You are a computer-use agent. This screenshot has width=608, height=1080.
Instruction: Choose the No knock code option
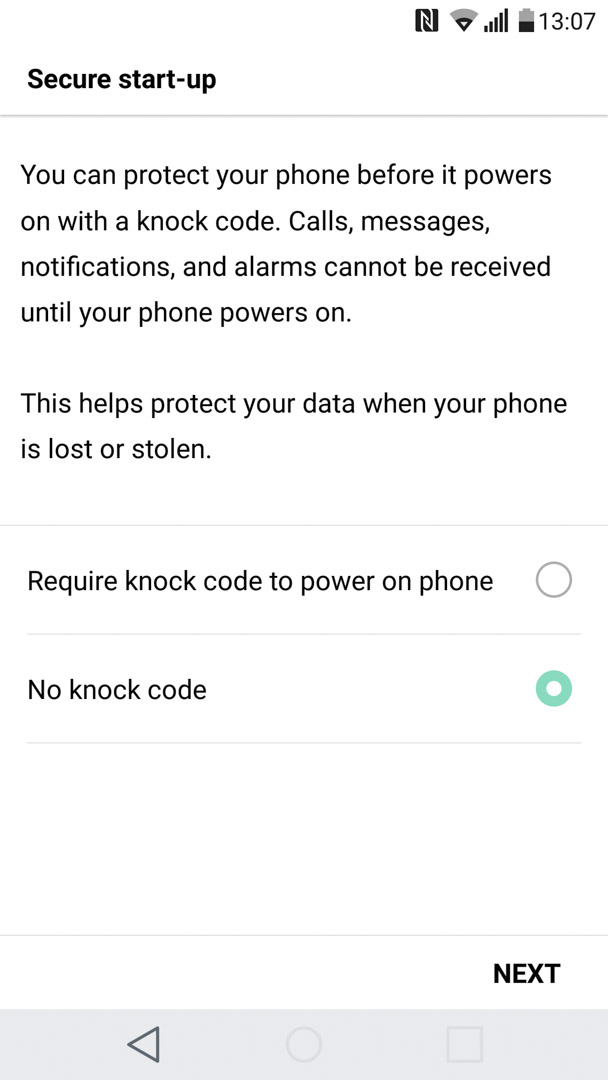[x=304, y=689]
